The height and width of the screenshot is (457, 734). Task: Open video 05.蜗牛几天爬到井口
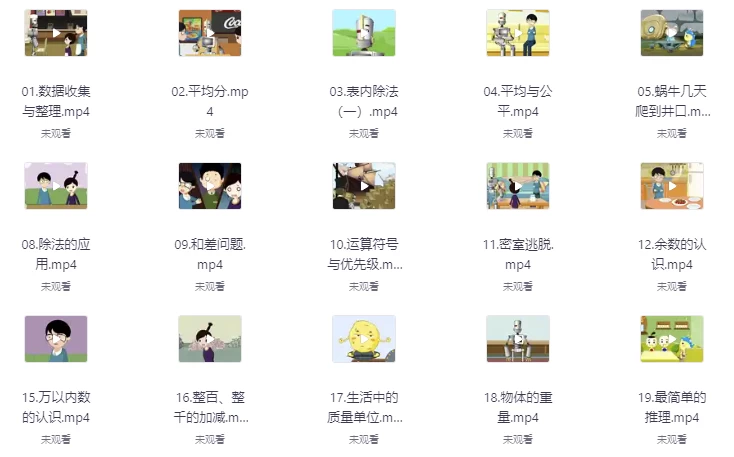[x=672, y=33]
